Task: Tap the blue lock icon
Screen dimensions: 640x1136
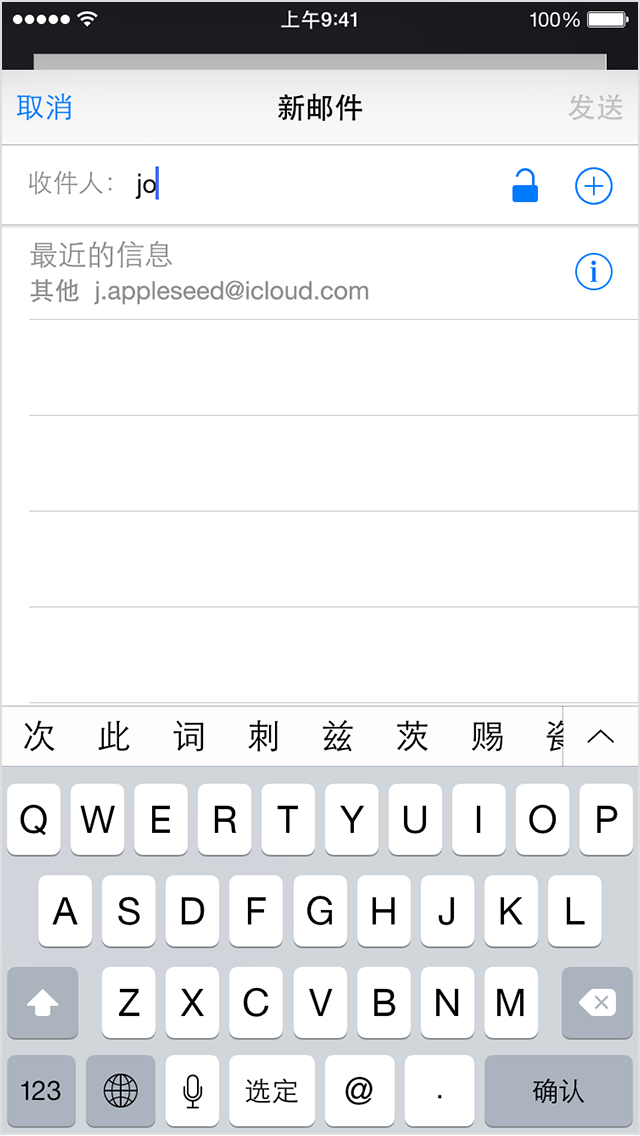Action: point(525,186)
